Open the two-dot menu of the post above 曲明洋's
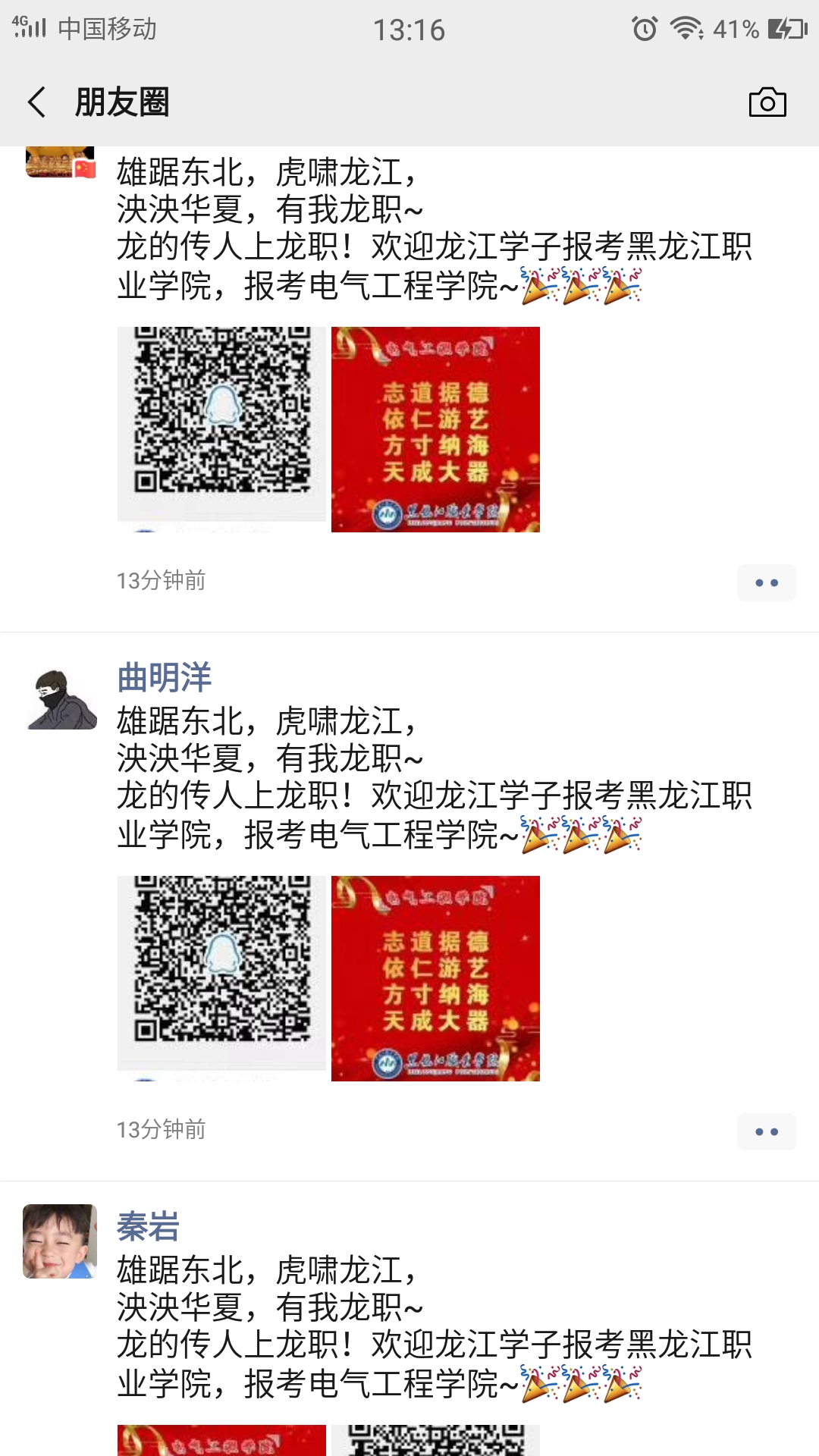Viewport: 819px width, 1456px height. (x=766, y=582)
